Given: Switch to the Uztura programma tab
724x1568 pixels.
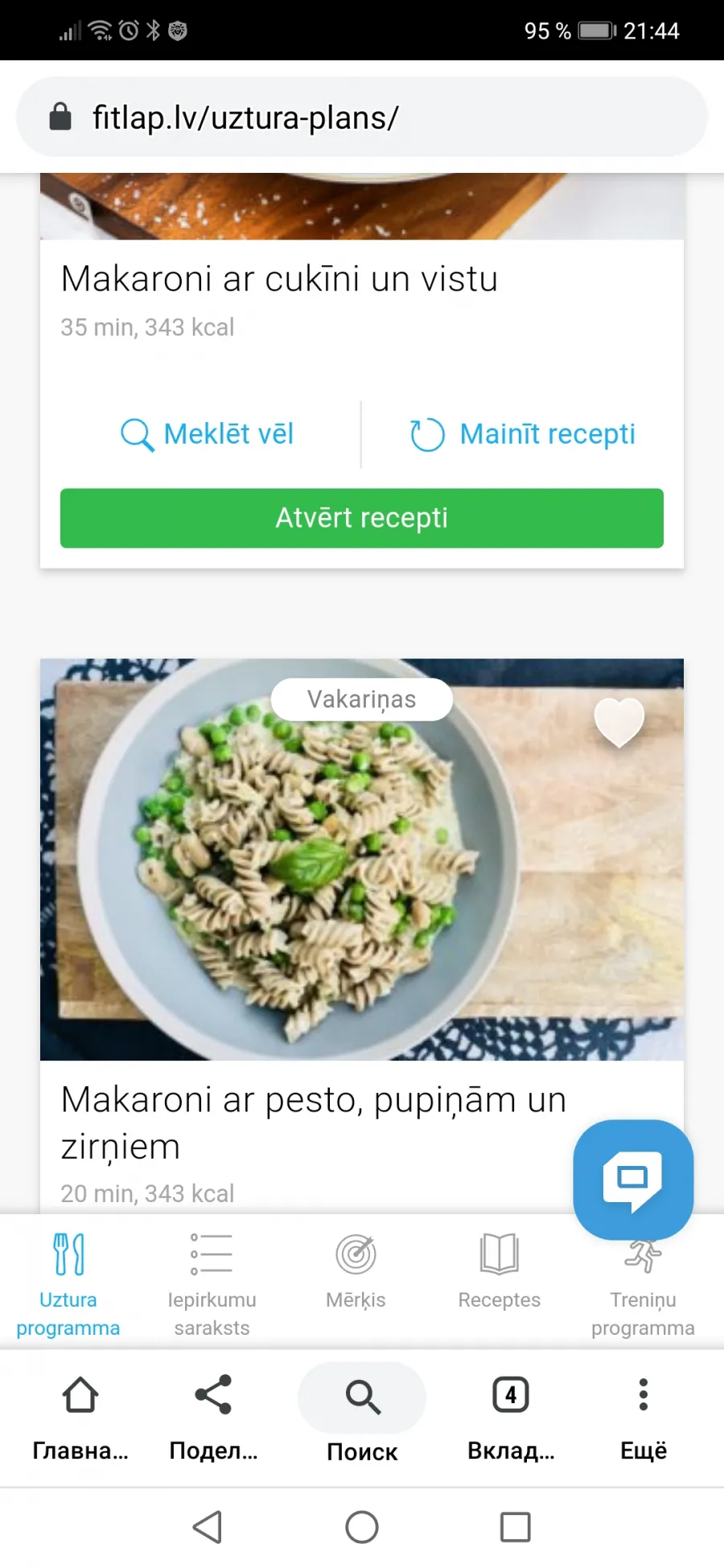Looking at the screenshot, I should [x=68, y=1284].
